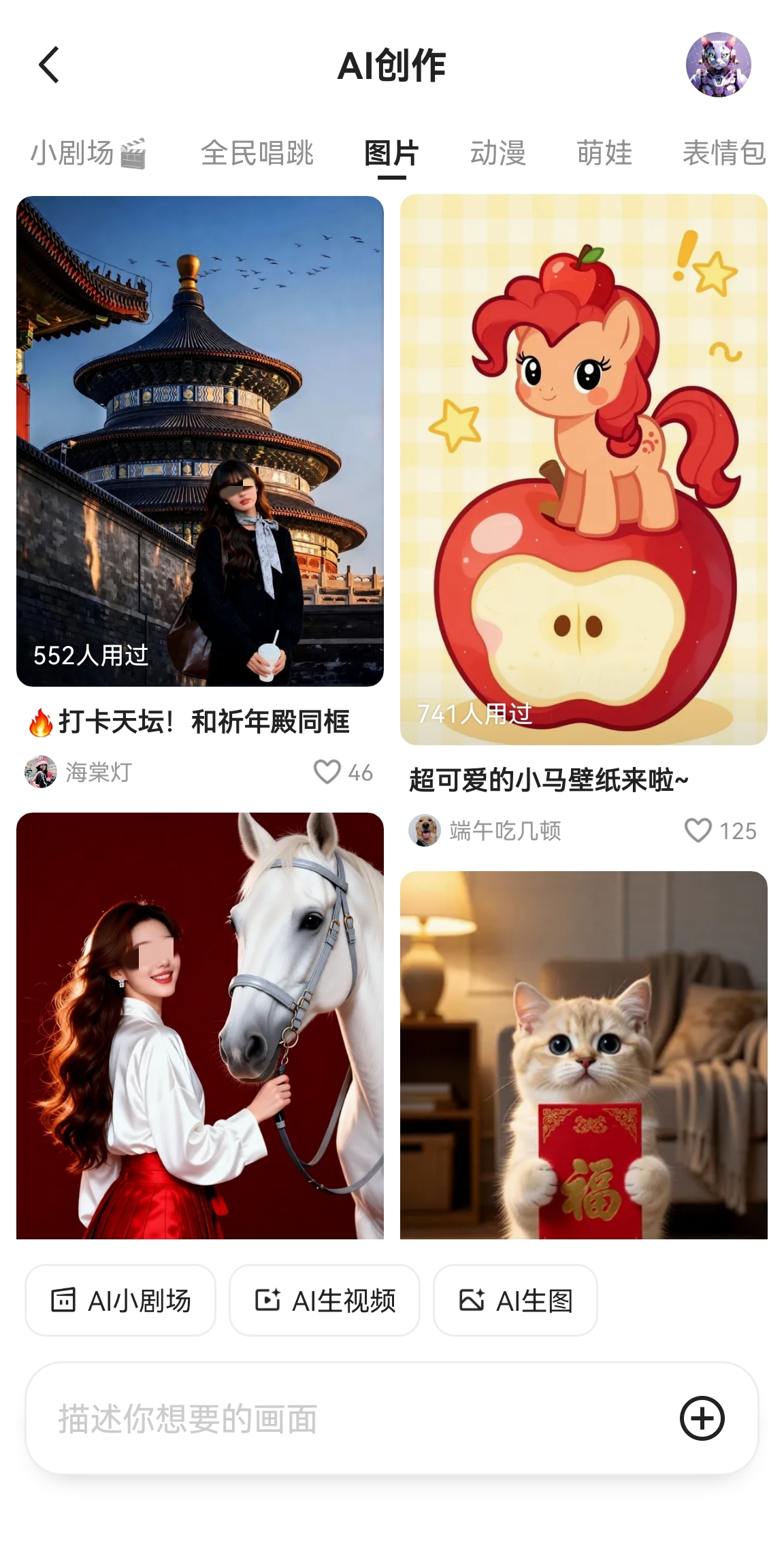The height and width of the screenshot is (1549, 784).
Task: Go back from AI创作 page
Action: click(49, 65)
